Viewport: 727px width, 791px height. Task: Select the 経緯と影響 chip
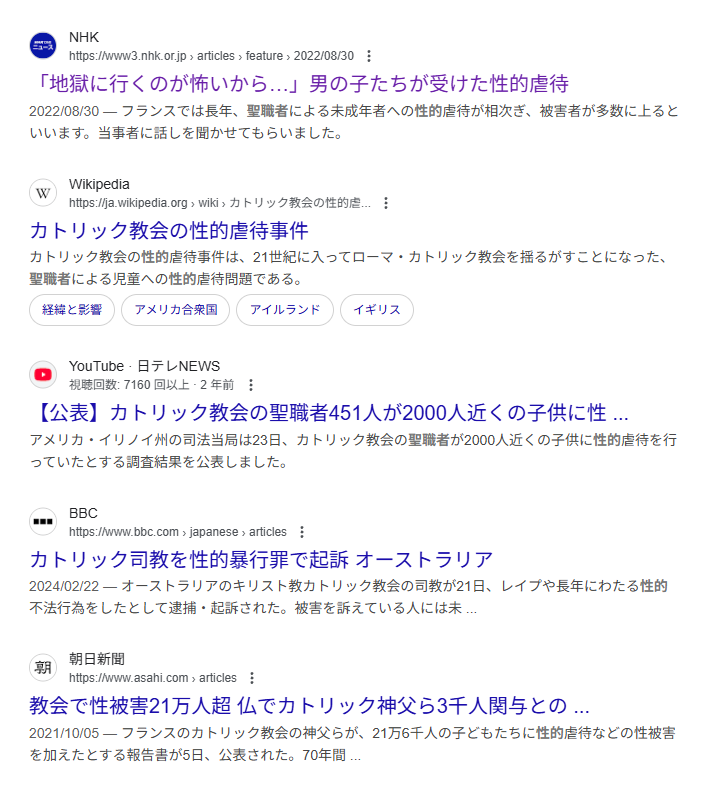click(72, 310)
